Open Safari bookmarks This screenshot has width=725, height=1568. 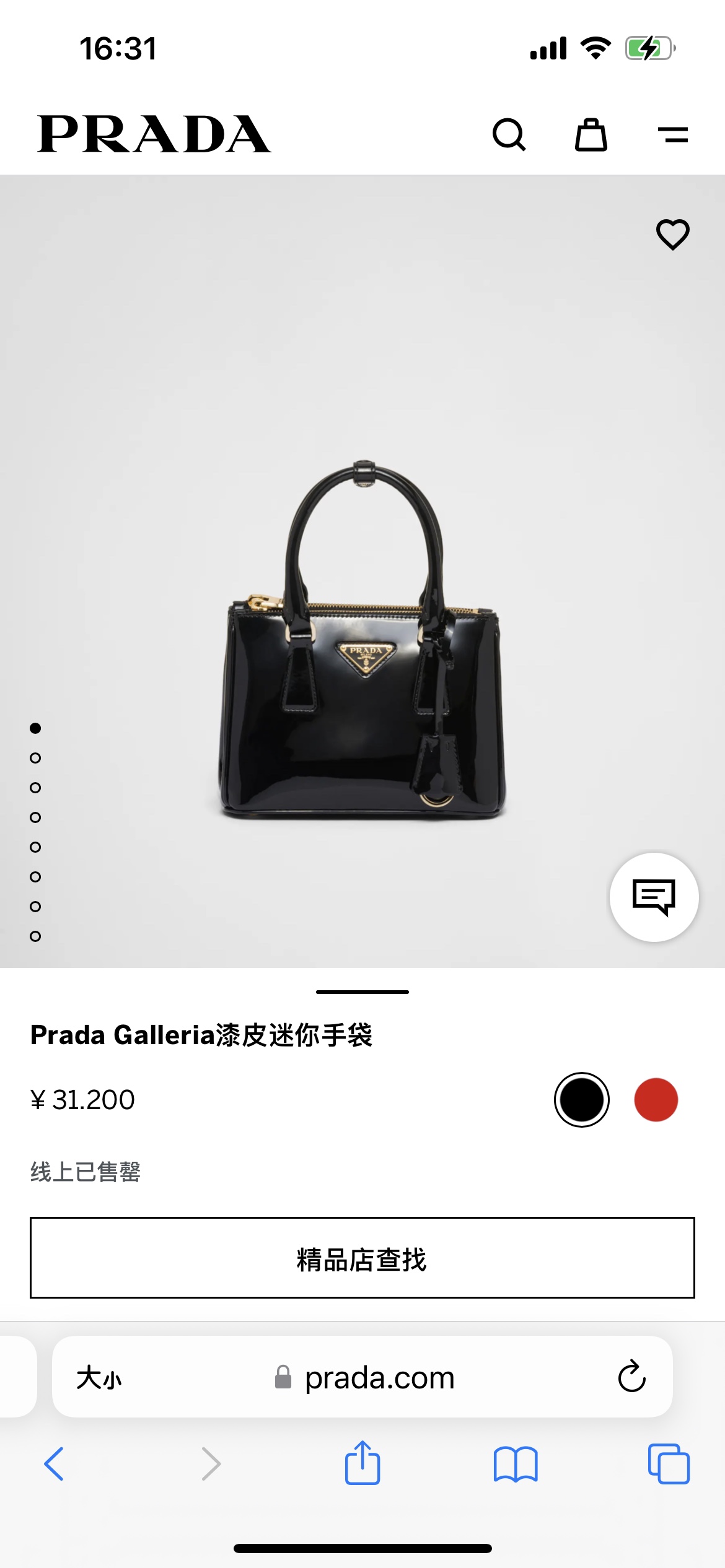[516, 1464]
